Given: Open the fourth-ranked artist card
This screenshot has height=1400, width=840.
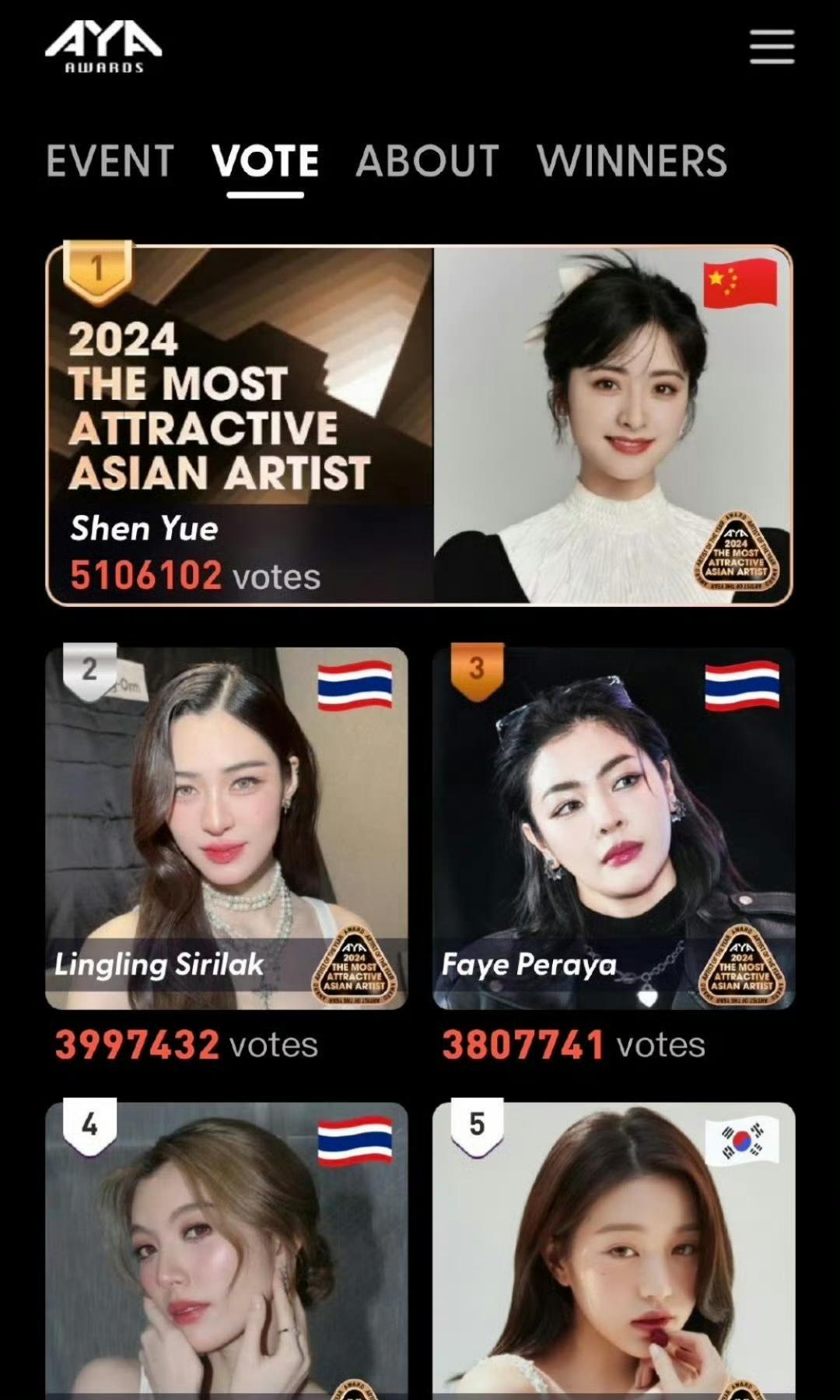Looking at the screenshot, I should pos(226,1249).
